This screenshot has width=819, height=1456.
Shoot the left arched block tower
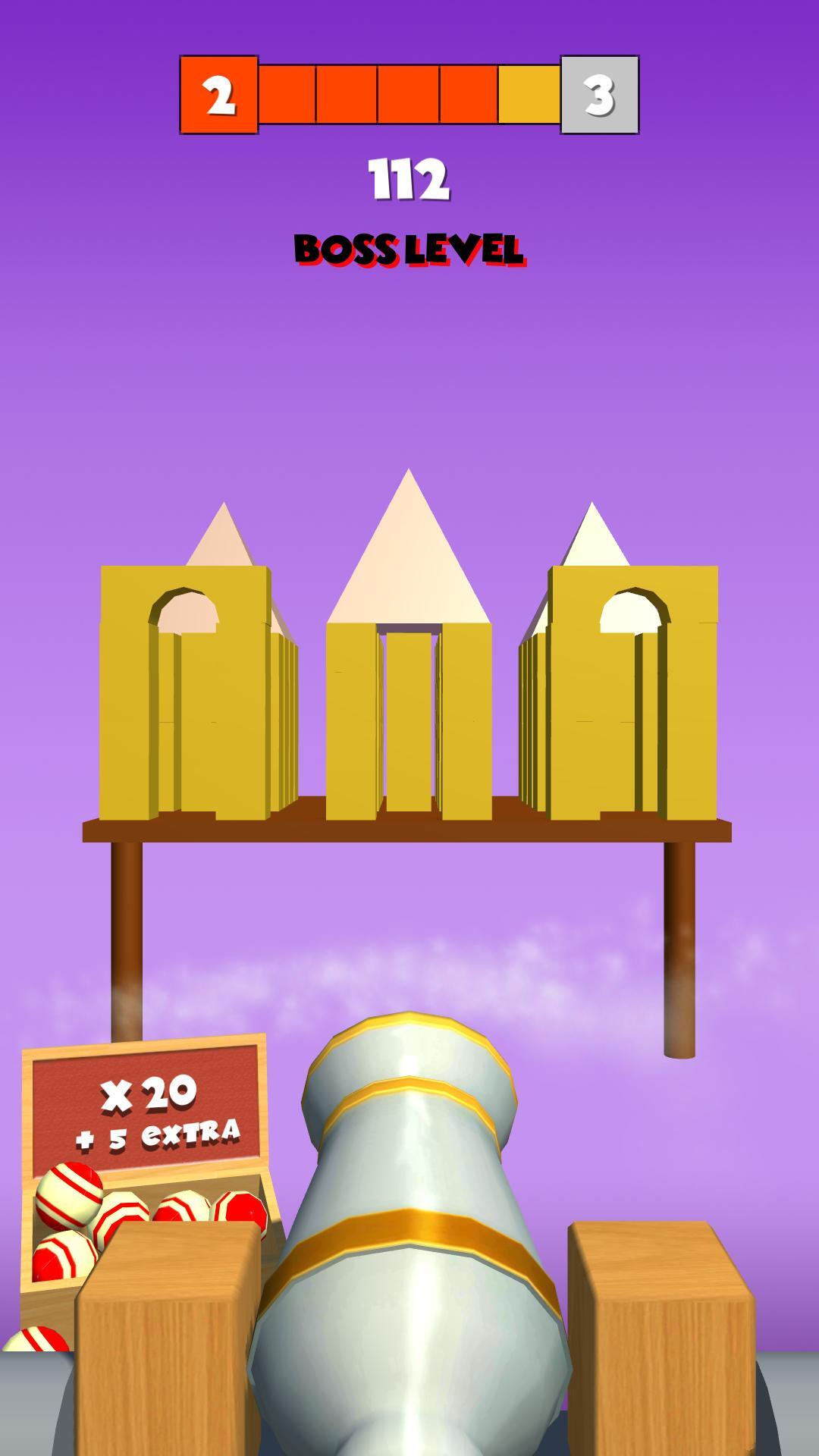click(186, 690)
